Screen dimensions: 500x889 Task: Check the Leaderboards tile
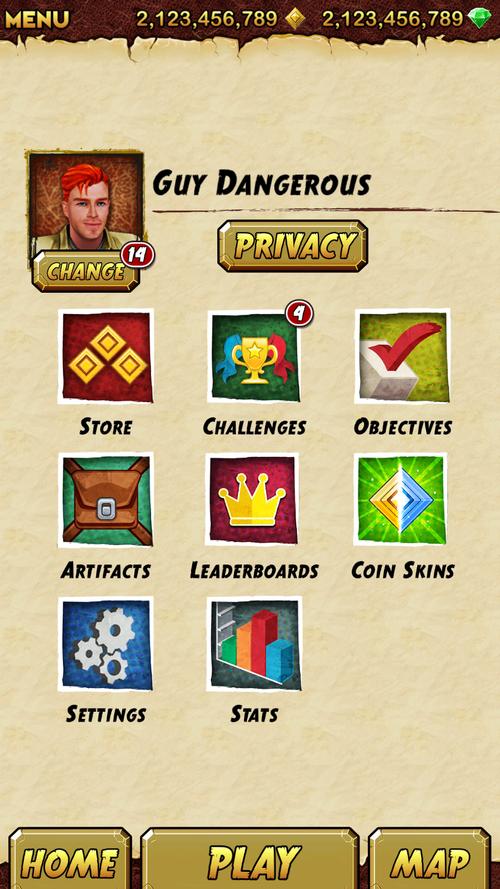click(255, 499)
